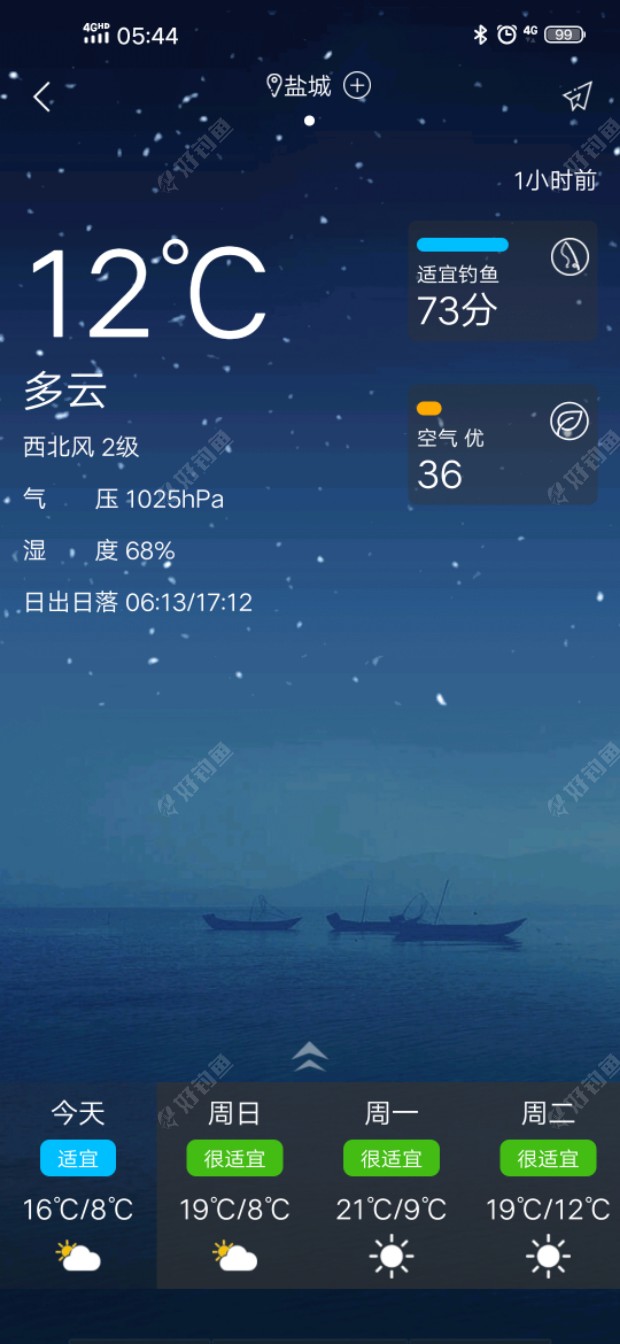Open the 适宜钓鱼 73分 fishing index card

[502, 281]
